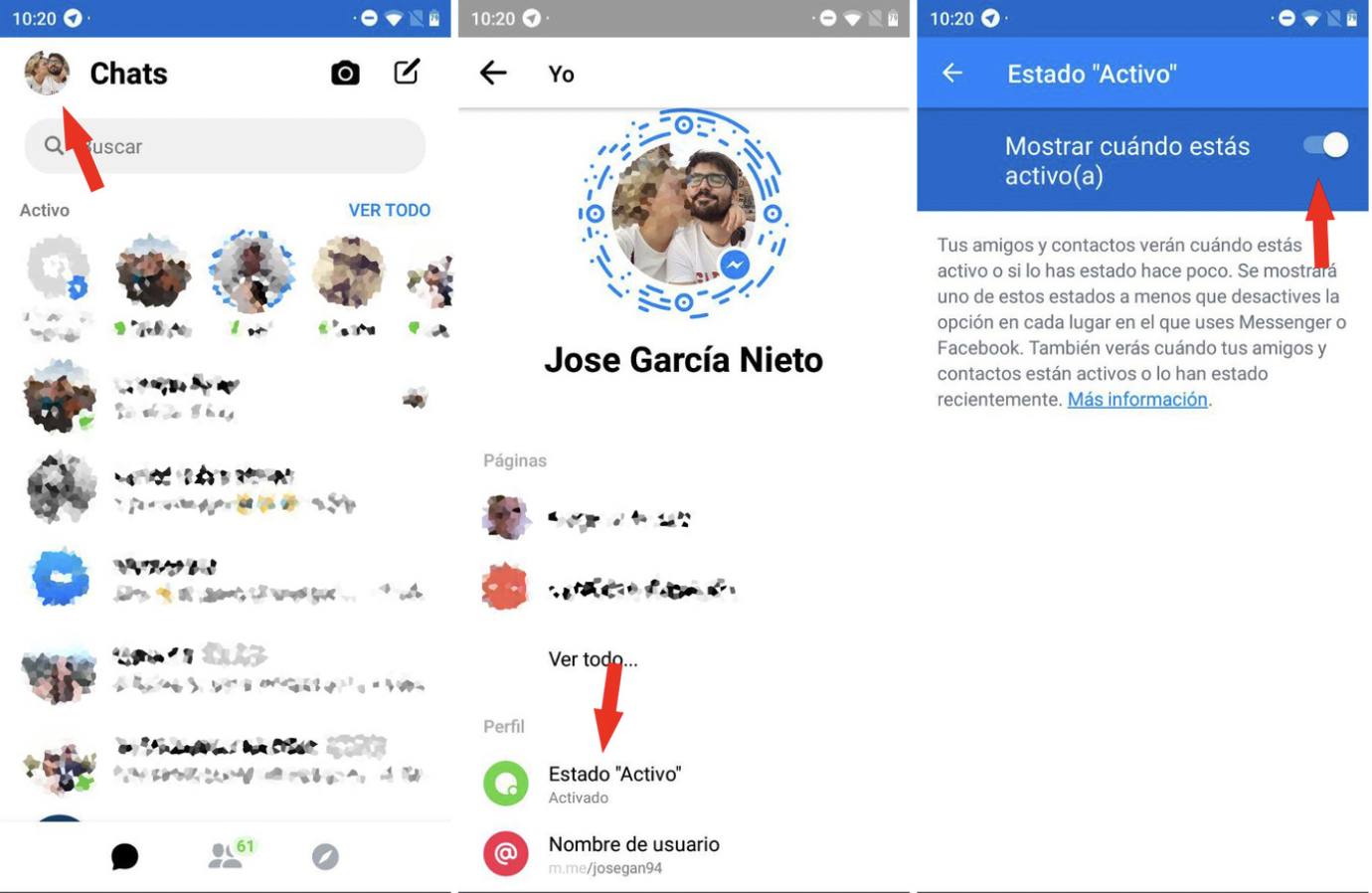1372x893 pixels.
Task: Expand pages with Ver todo...
Action: coord(593,659)
